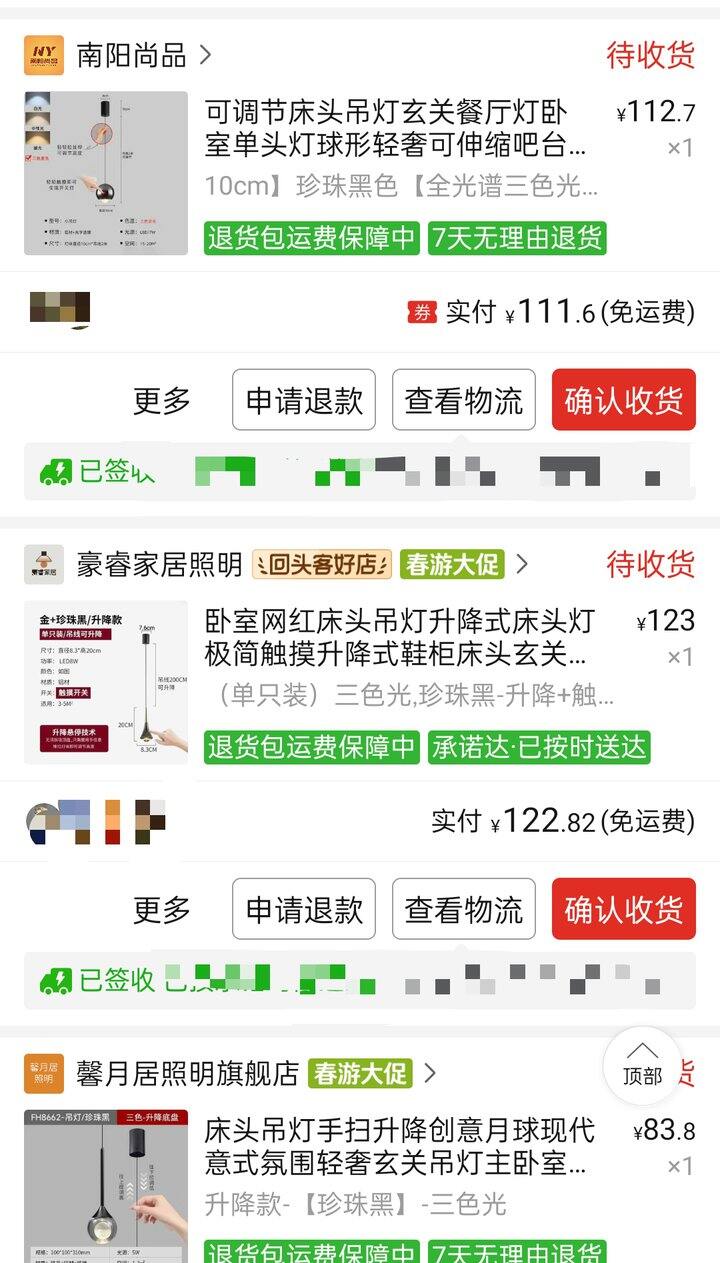Screen dimensions: 720x1263
Task: Open the 豪睿家居照明 store page
Action: click(x=159, y=565)
